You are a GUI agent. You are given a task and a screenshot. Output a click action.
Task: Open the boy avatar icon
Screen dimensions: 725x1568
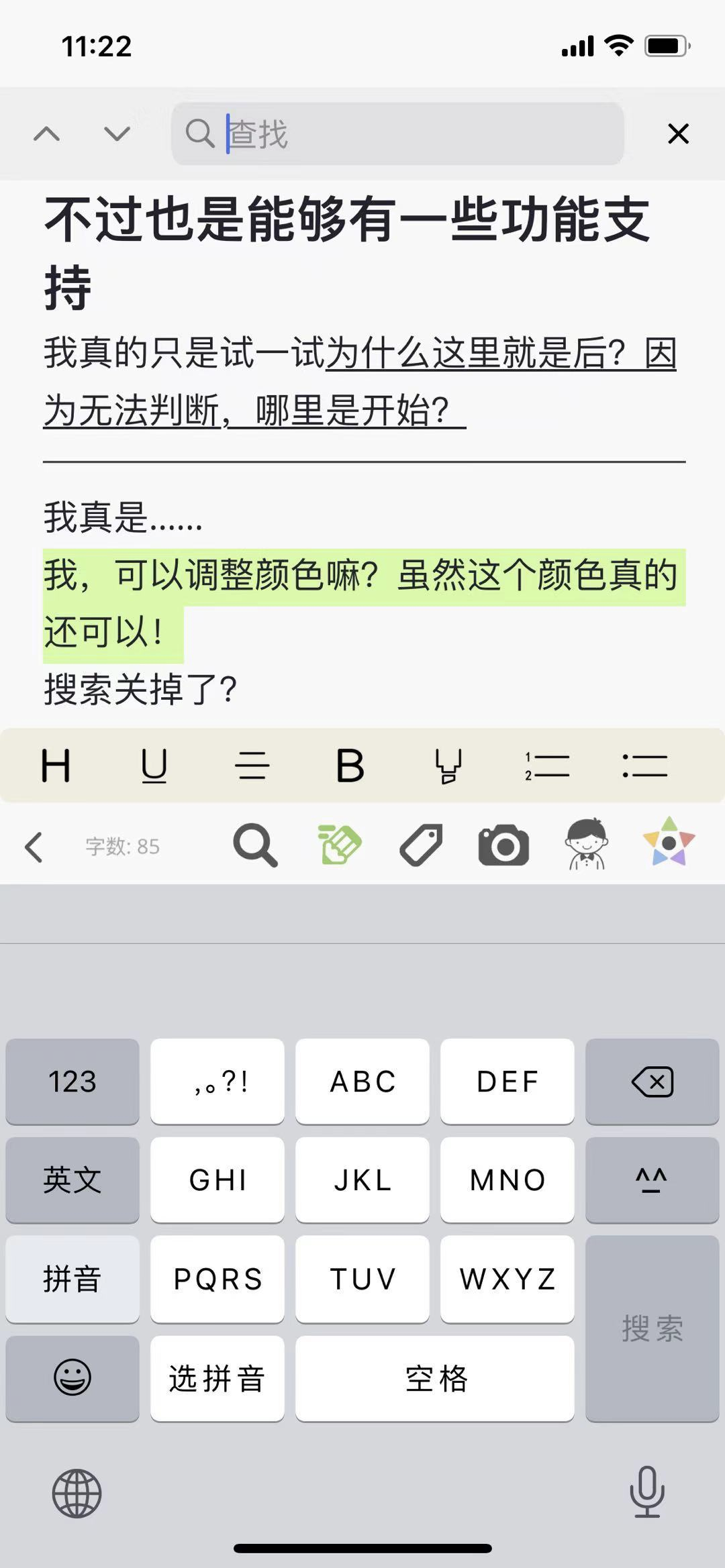587,844
